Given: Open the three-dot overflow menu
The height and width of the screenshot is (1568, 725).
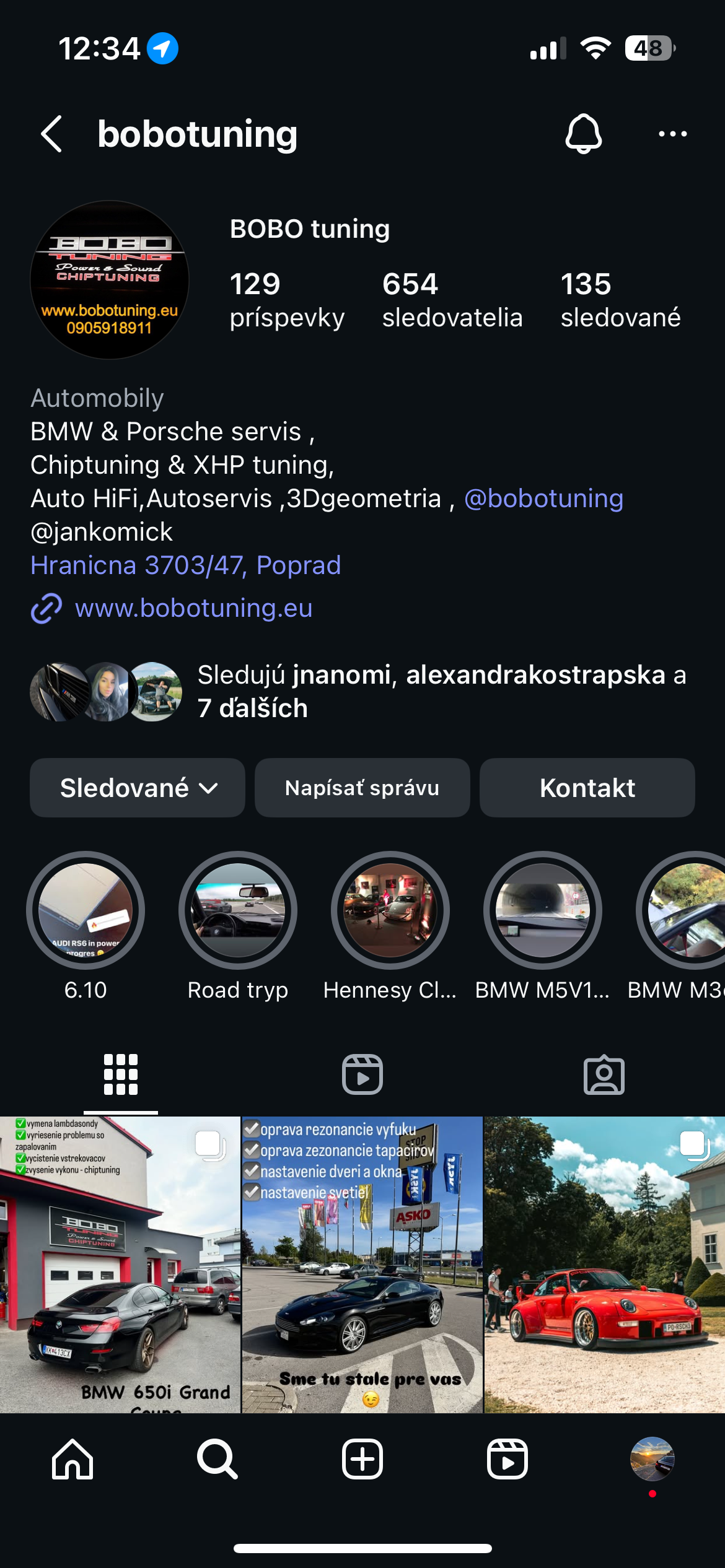Looking at the screenshot, I should [672, 134].
